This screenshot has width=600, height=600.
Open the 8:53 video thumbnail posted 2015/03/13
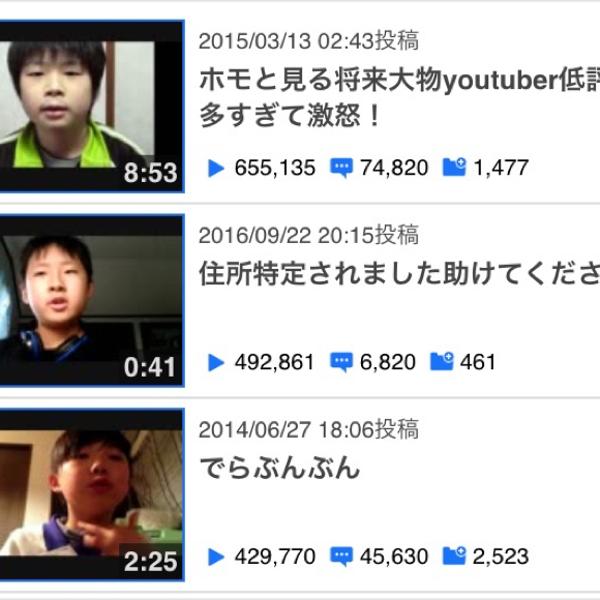click(x=90, y=105)
